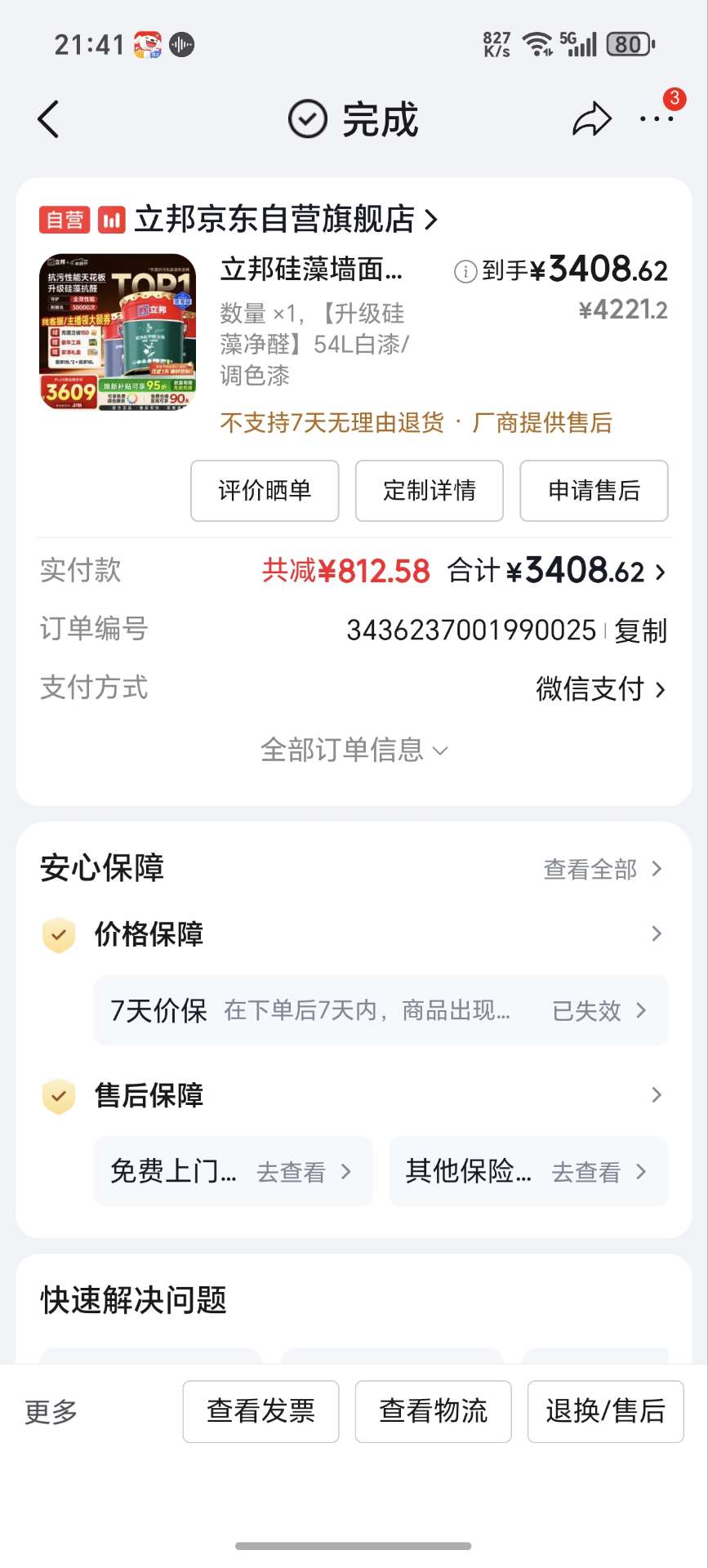Tap 申请售后 under the product

pos(594,491)
